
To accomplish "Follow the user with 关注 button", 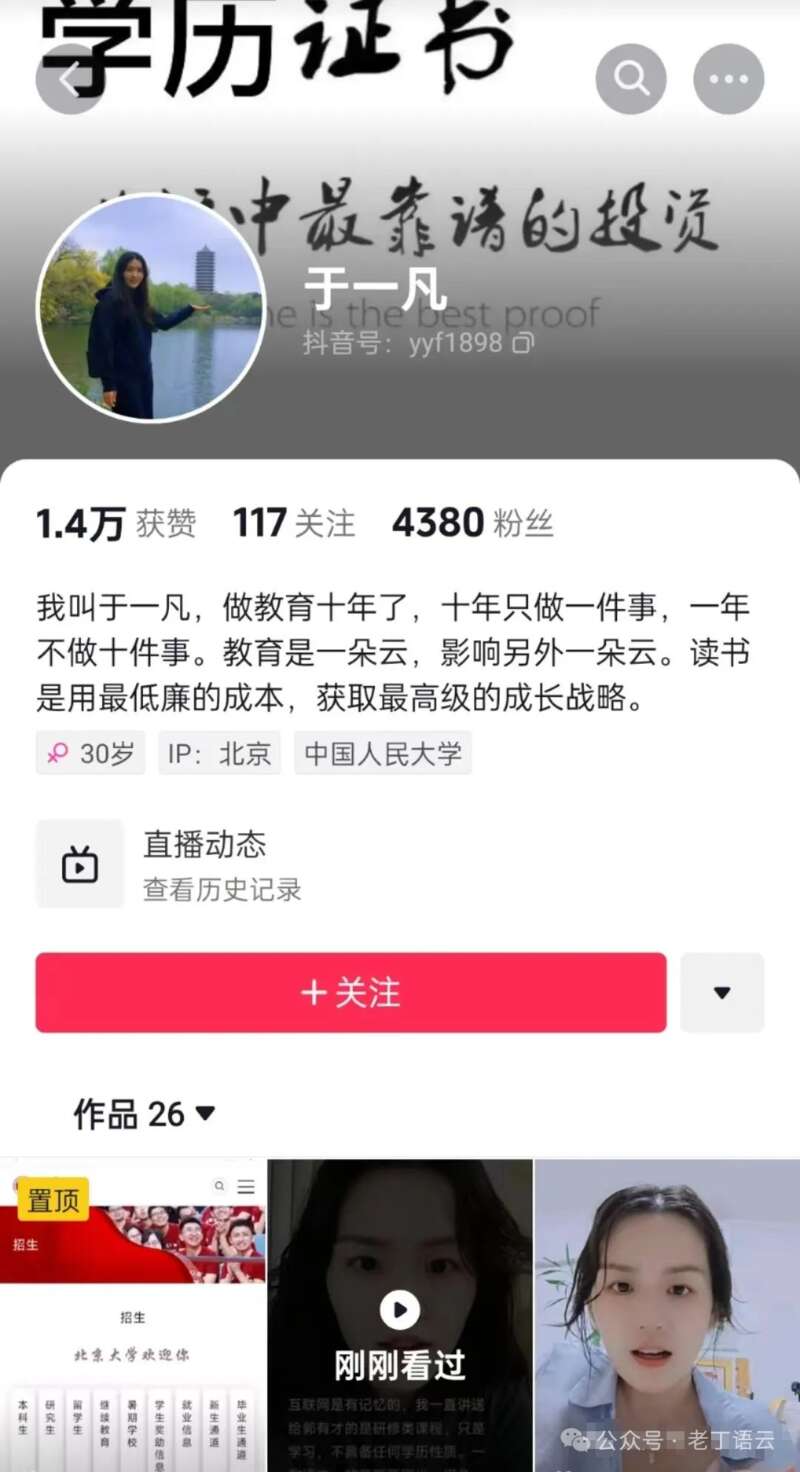I will [x=351, y=992].
